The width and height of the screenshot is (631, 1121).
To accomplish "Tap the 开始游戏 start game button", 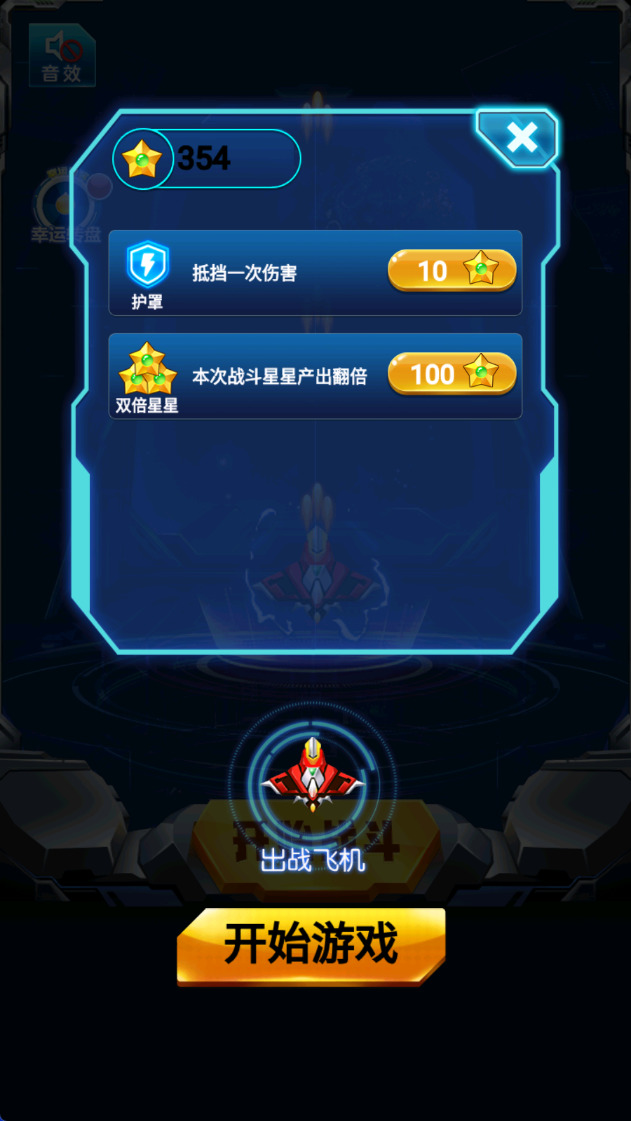I will coord(311,945).
